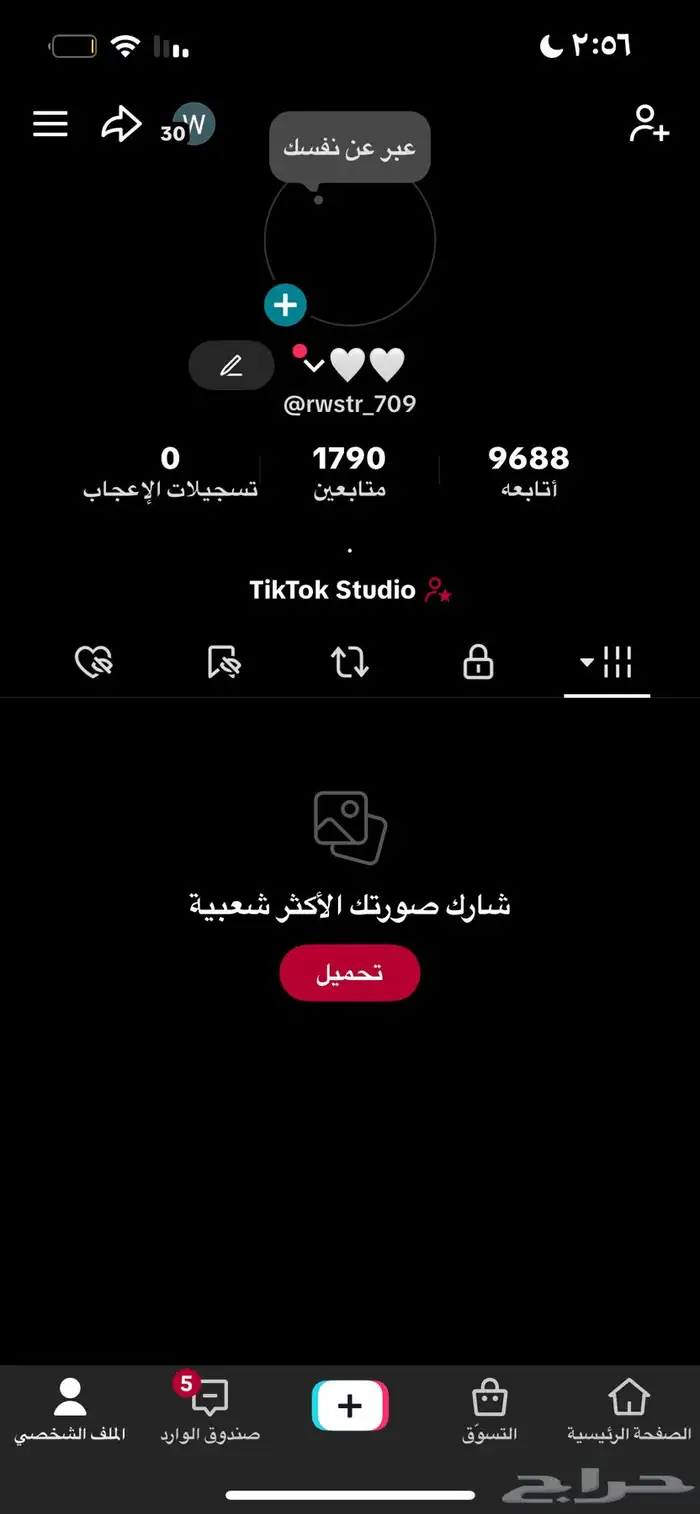The width and height of the screenshot is (700, 1514).
Task: Tap the add friends icon
Action: click(x=648, y=124)
